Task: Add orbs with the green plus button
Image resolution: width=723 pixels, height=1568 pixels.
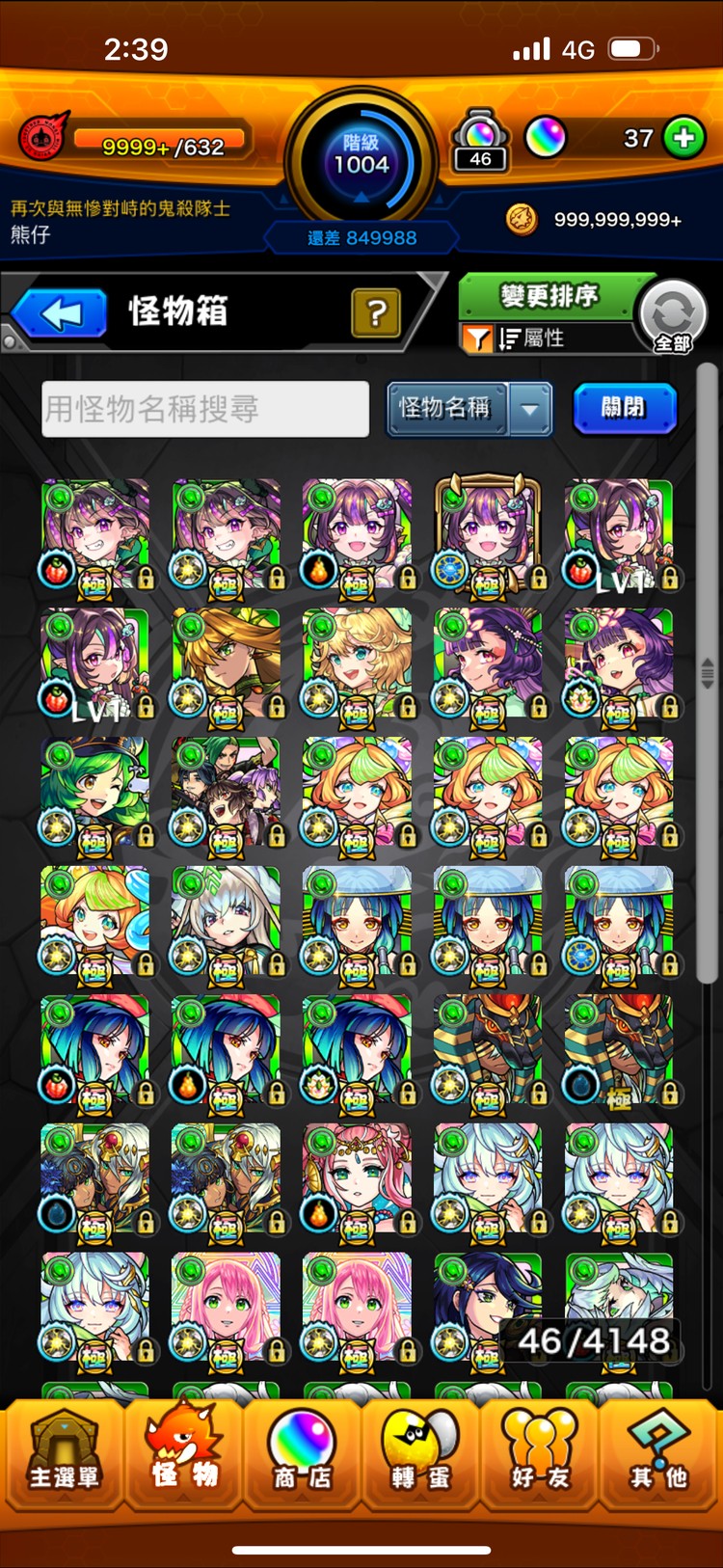Action: pyautogui.click(x=684, y=138)
